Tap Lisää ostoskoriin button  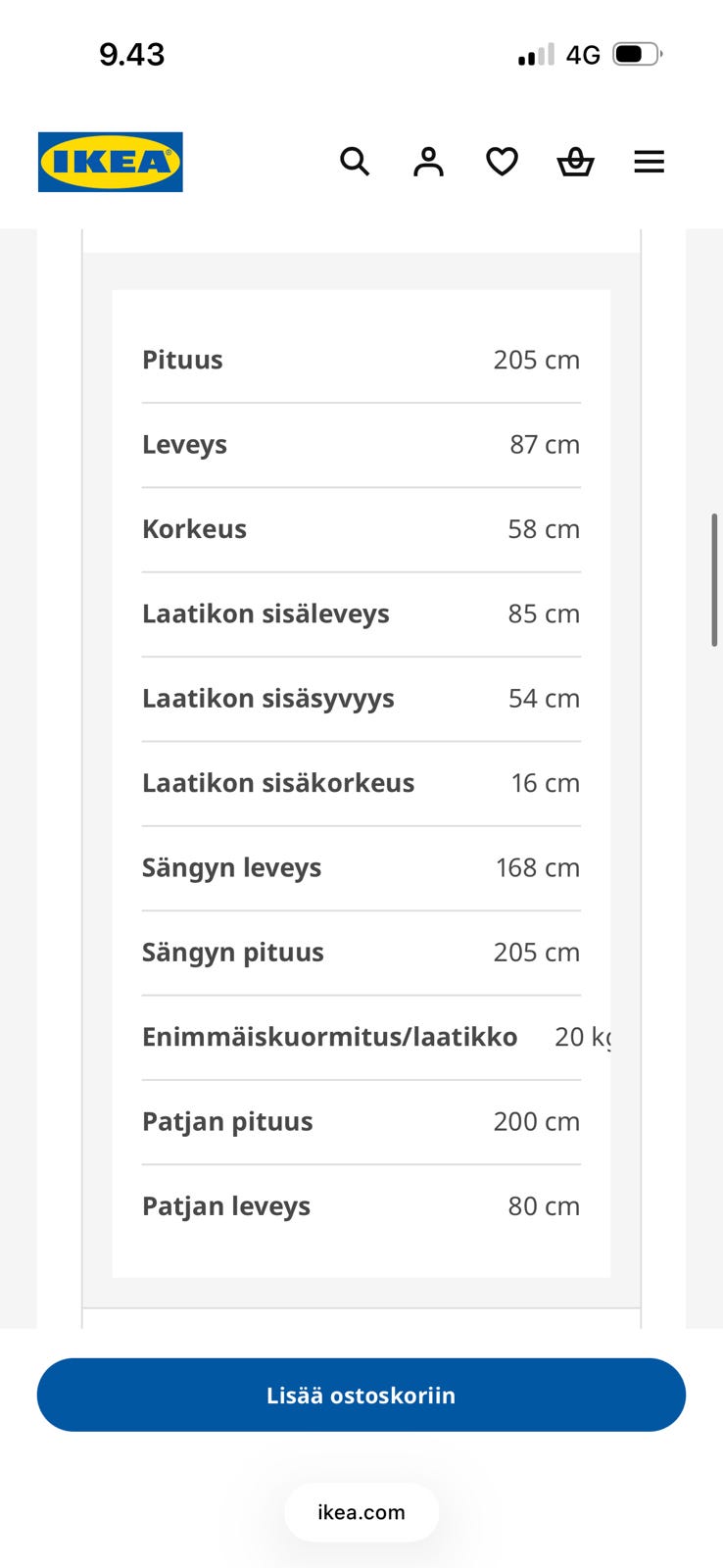361,1395
